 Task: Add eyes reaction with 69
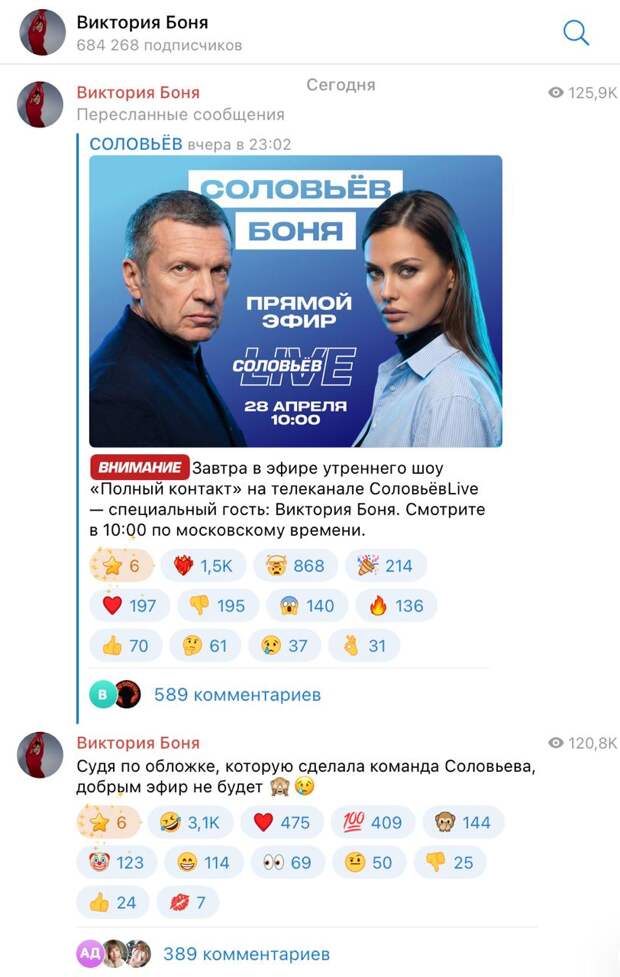coord(287,862)
